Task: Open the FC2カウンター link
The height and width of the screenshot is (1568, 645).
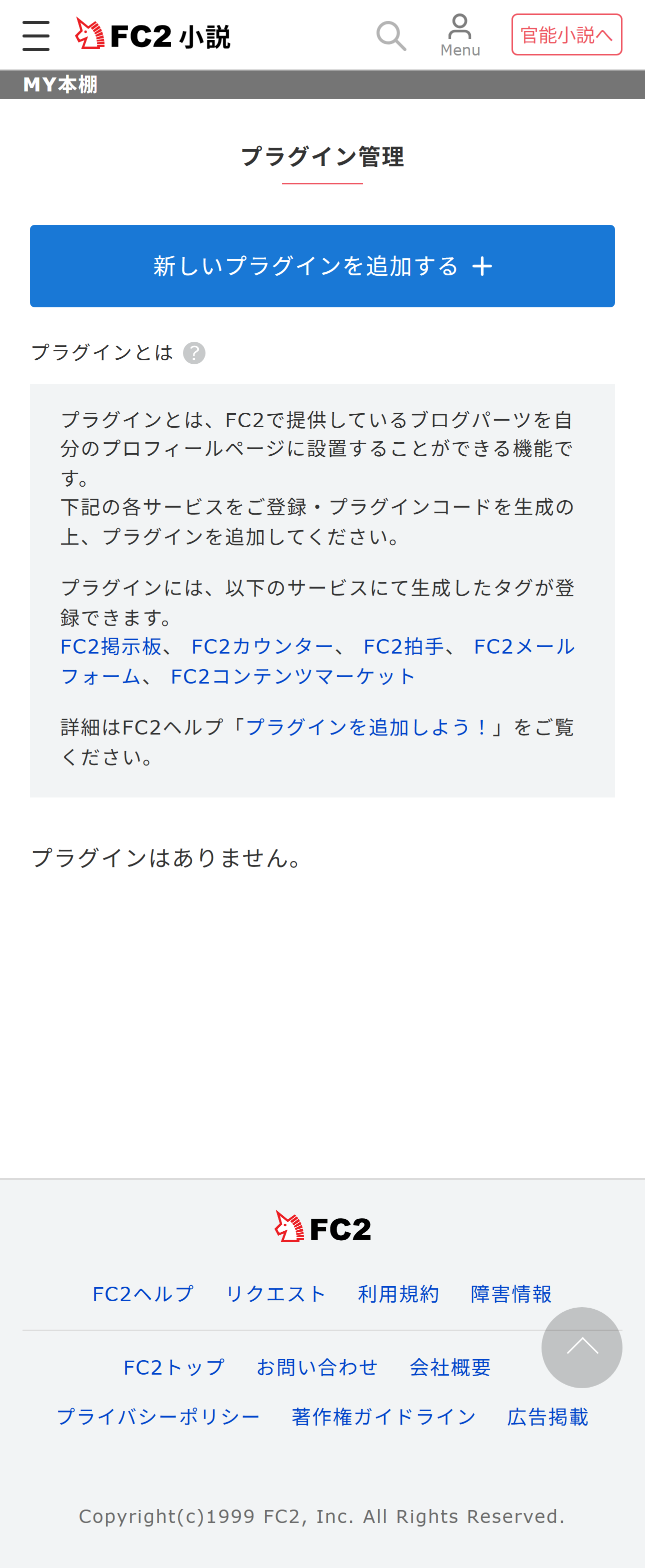Action: 262,647
